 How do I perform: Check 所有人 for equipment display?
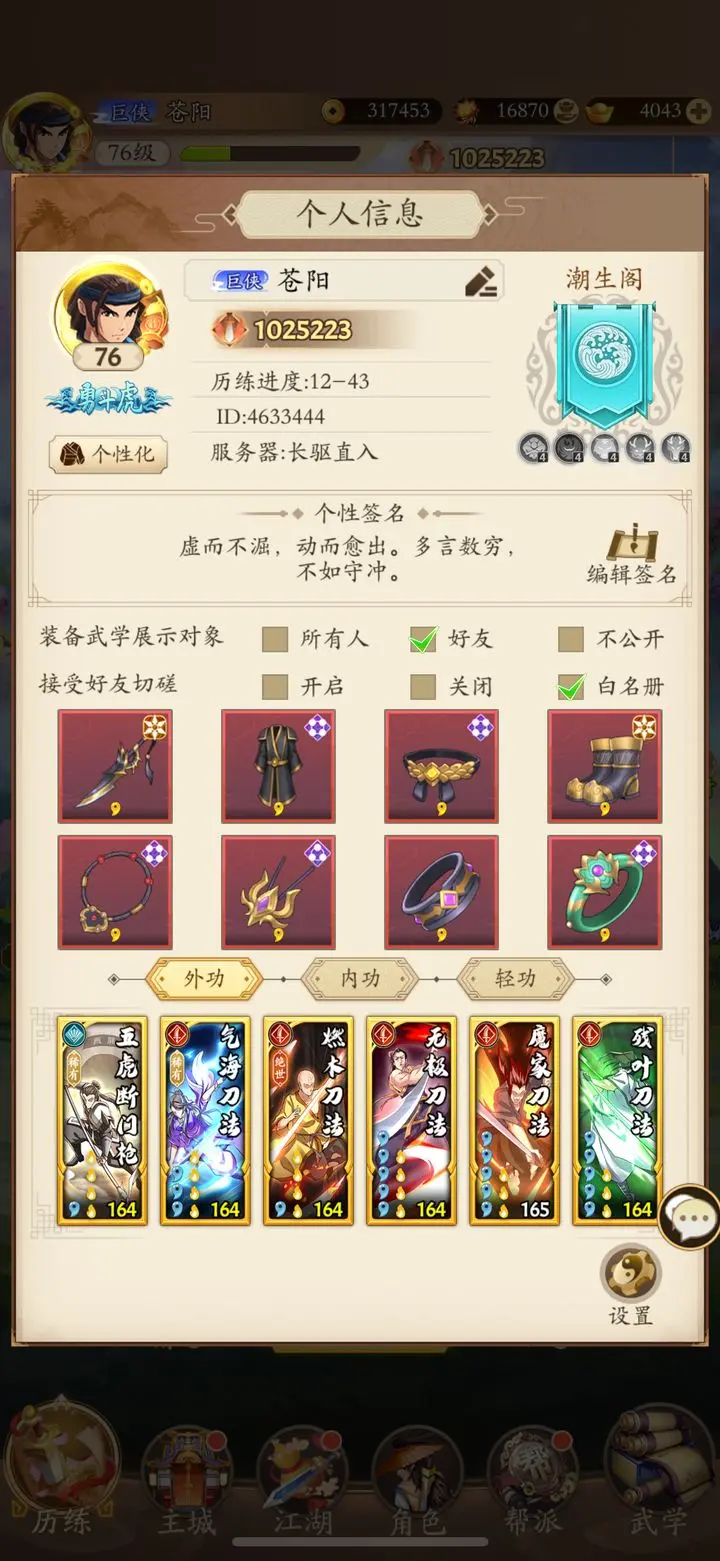275,639
